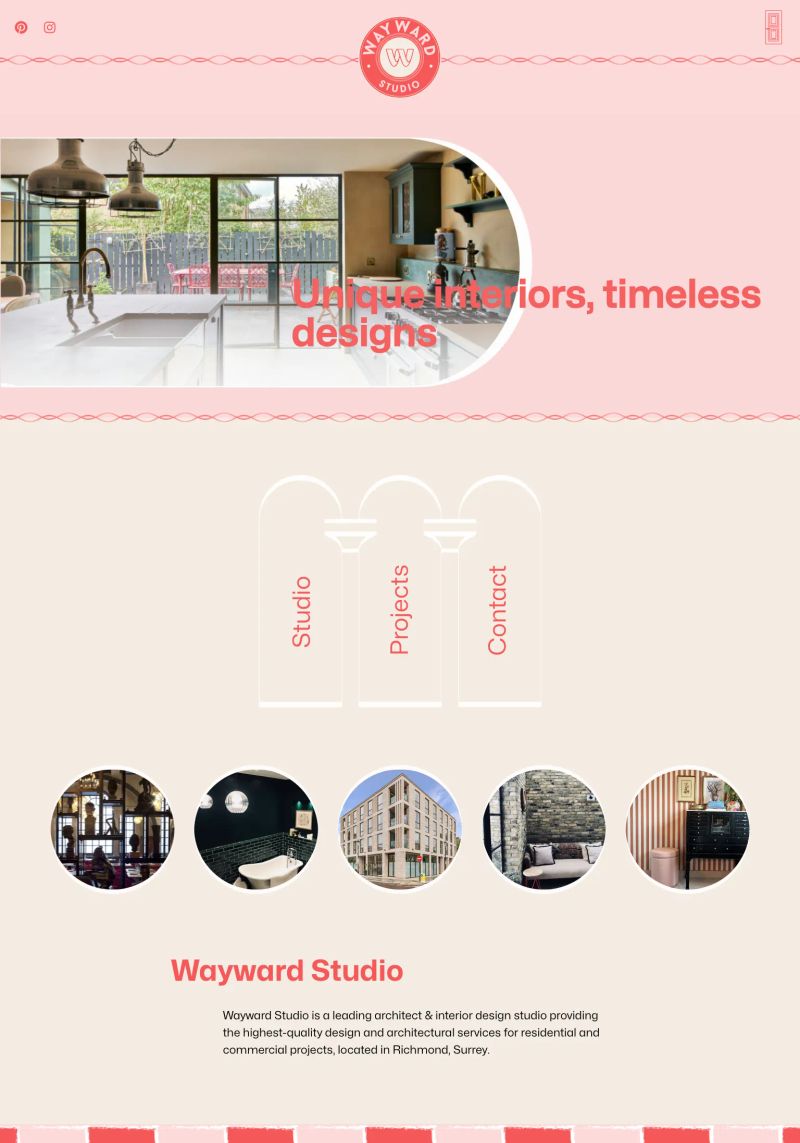Tap the Wayward Studio logo to go home
This screenshot has width=800, height=1143.
(400, 57)
